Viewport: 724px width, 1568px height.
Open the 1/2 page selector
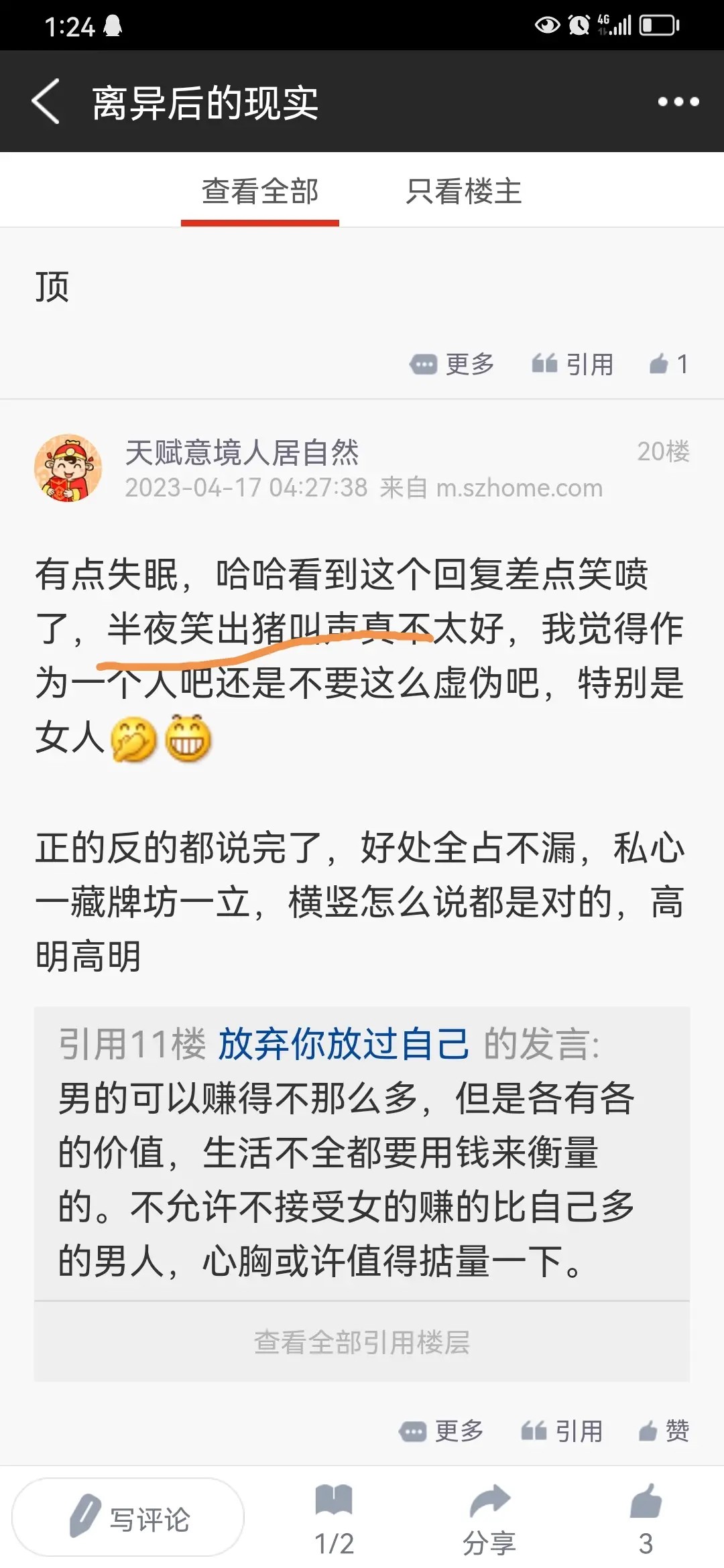click(x=334, y=1520)
